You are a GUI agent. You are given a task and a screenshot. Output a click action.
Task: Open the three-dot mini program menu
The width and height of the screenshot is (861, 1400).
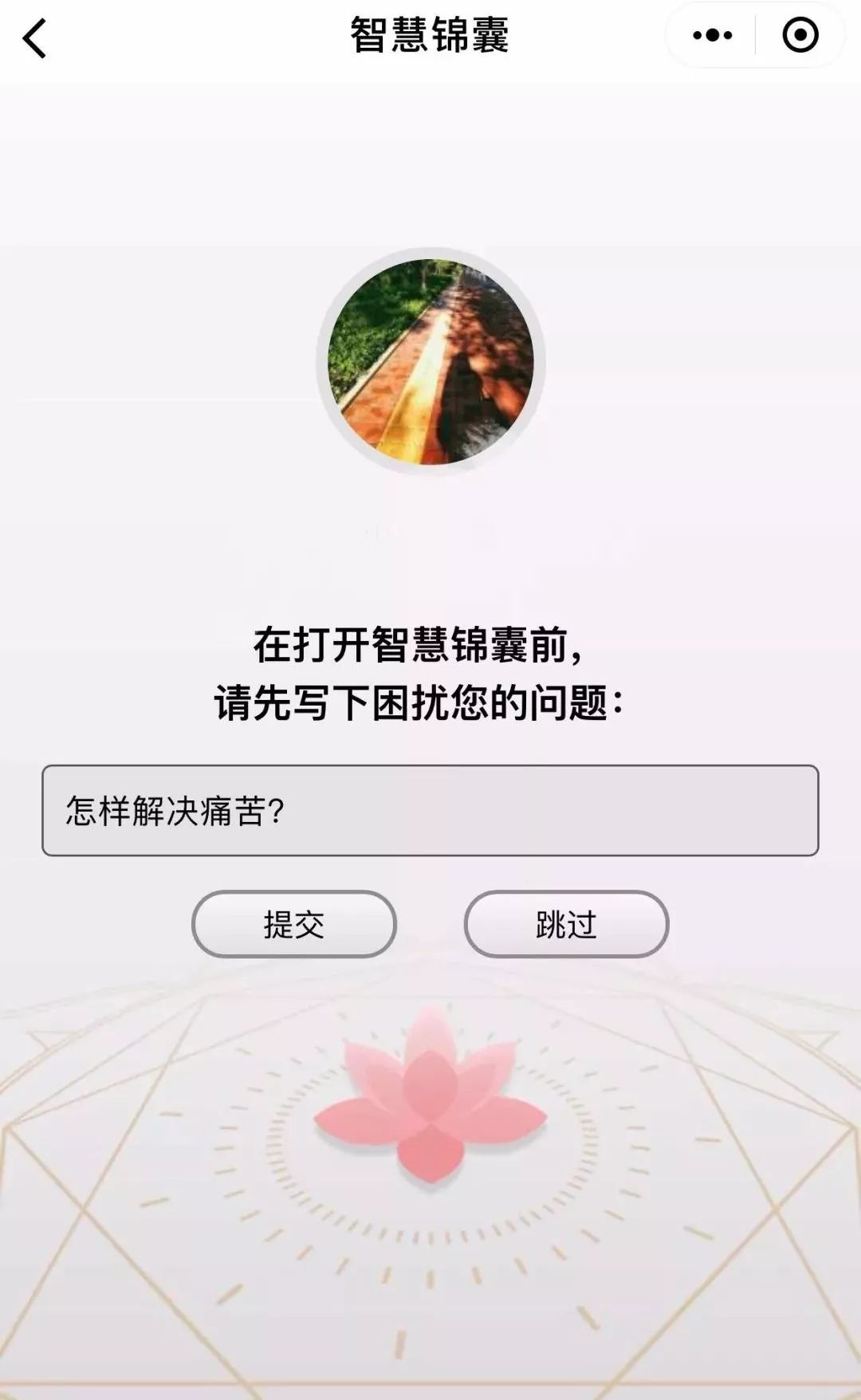coord(712,35)
